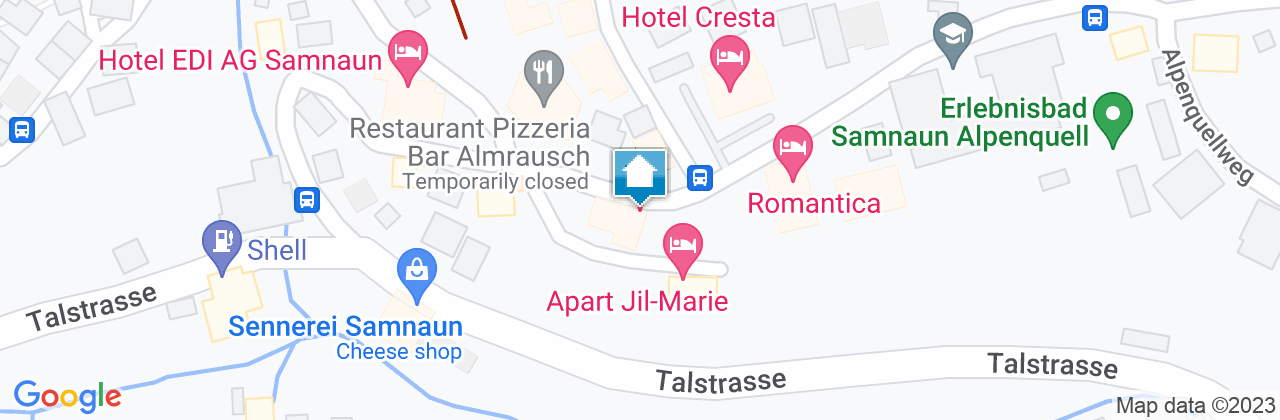Select the Erlebnisbad Samnaun Alpenquell marker

click(1112, 115)
